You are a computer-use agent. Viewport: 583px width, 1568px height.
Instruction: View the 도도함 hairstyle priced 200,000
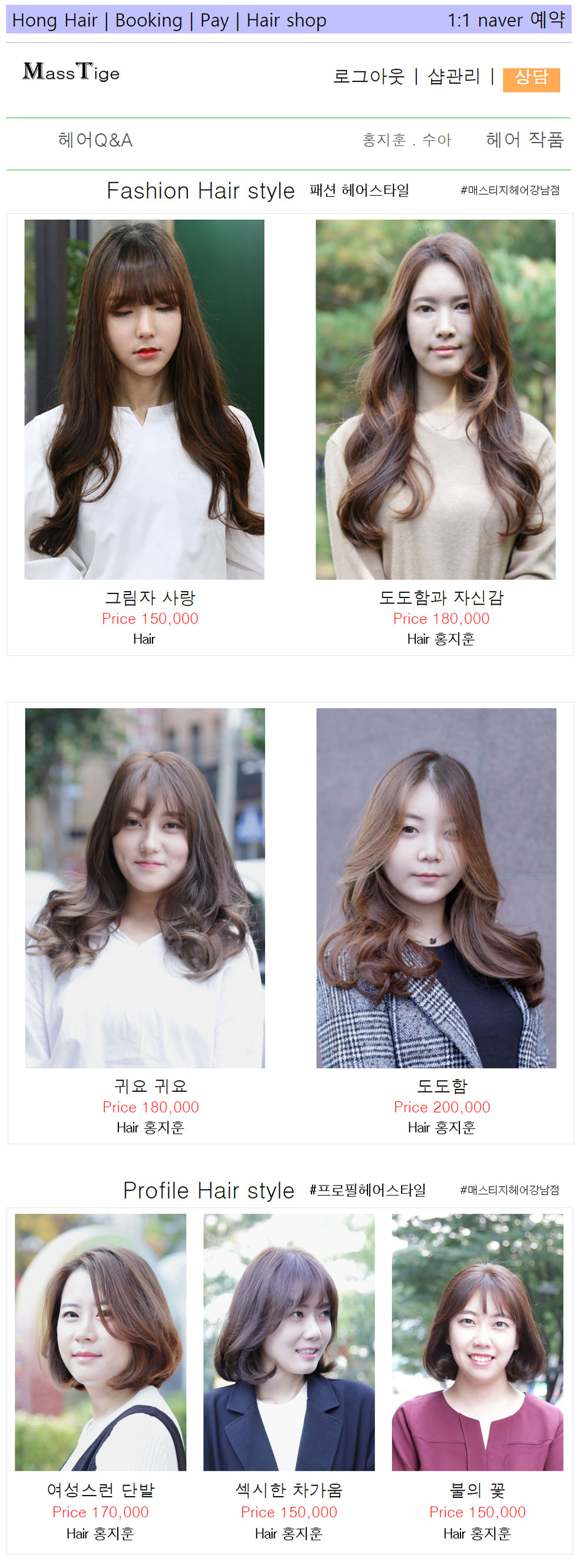coord(436,887)
